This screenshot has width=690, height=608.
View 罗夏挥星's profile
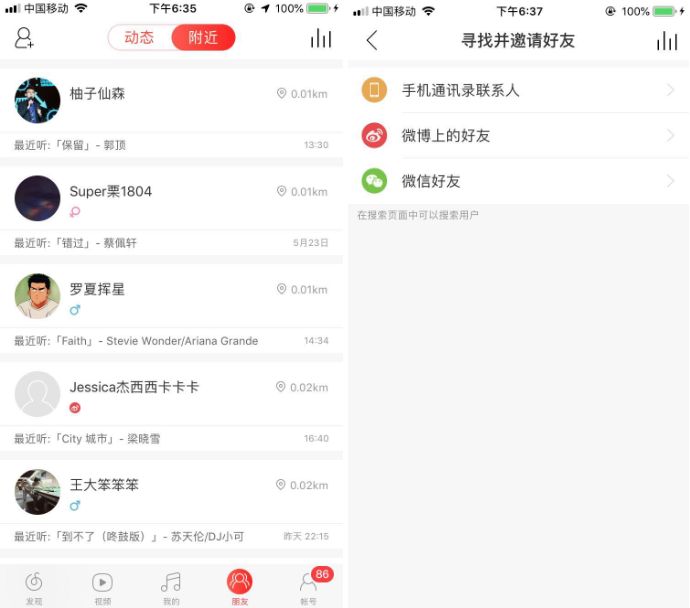coord(97,289)
